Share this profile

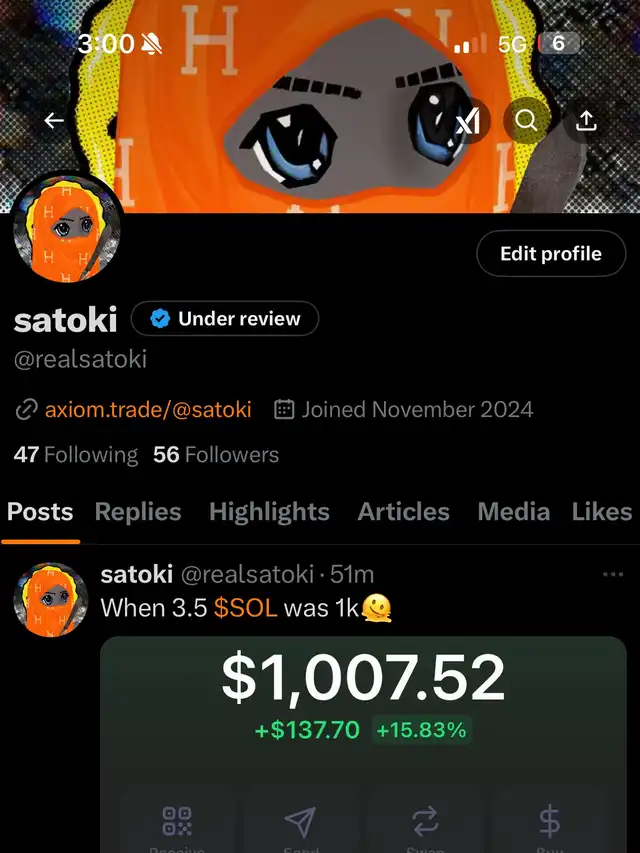pos(586,121)
